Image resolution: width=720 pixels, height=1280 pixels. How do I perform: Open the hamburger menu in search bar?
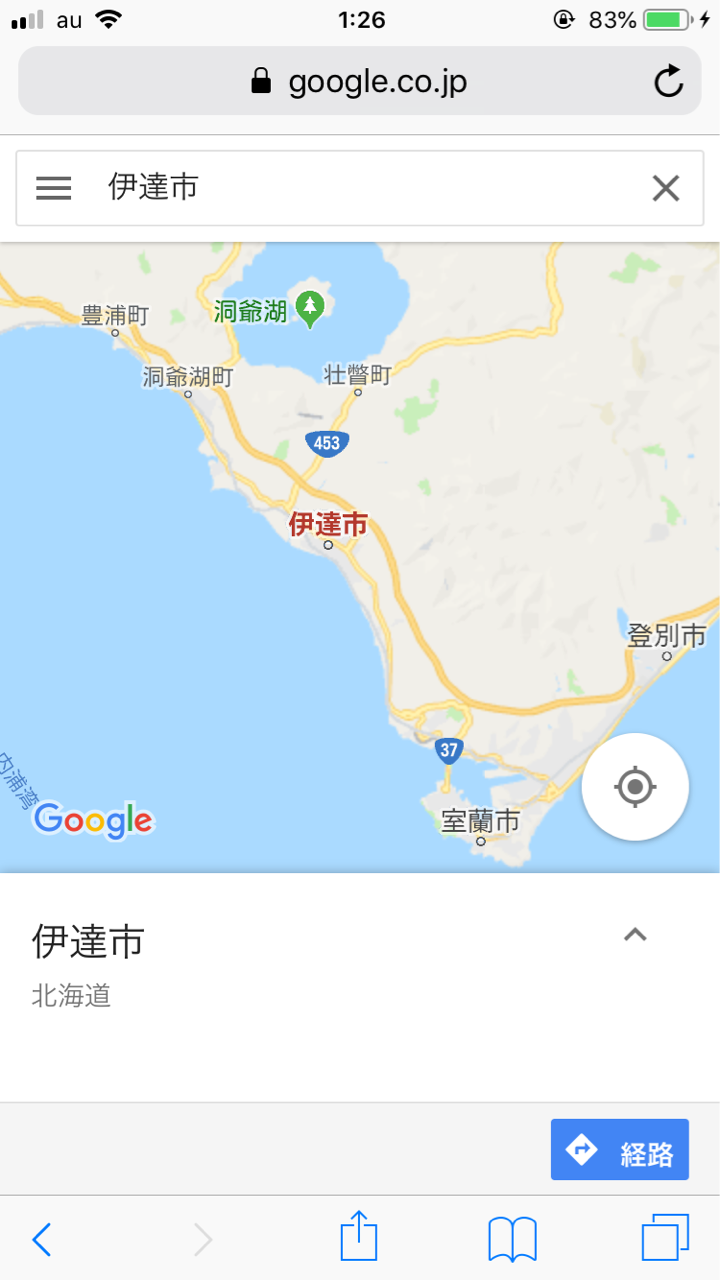click(54, 188)
